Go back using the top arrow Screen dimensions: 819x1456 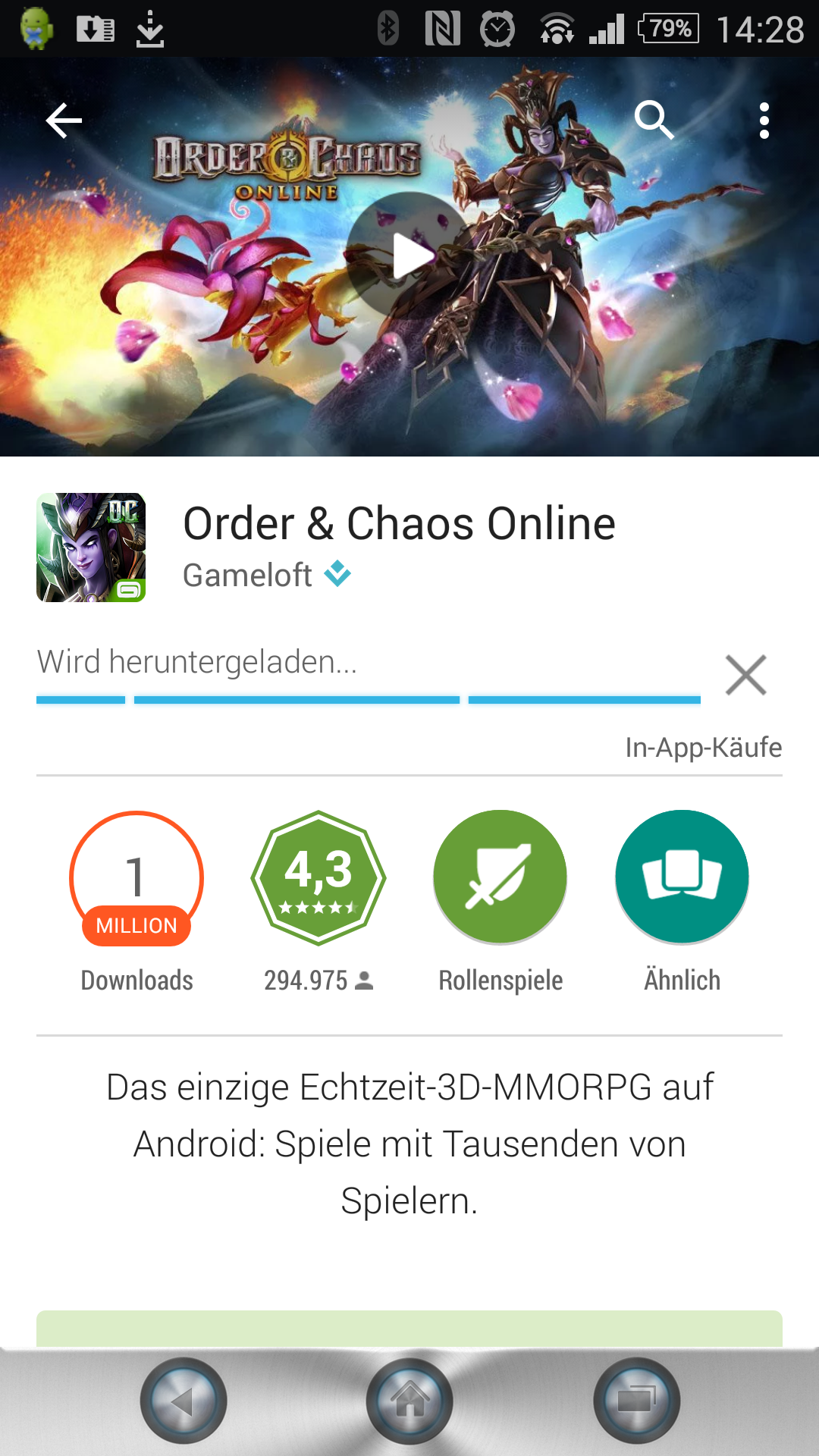[x=64, y=121]
